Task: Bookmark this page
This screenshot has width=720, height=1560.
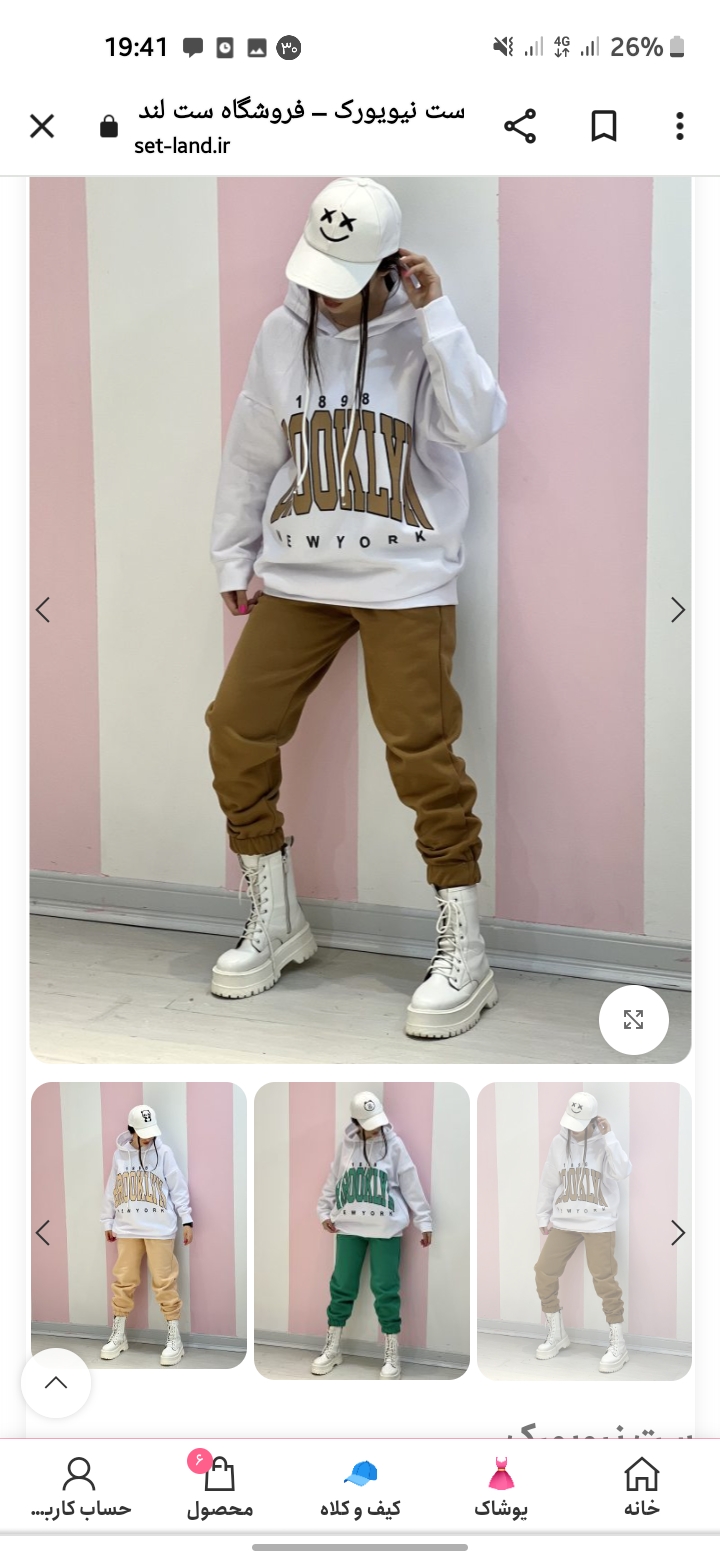Action: click(x=604, y=126)
